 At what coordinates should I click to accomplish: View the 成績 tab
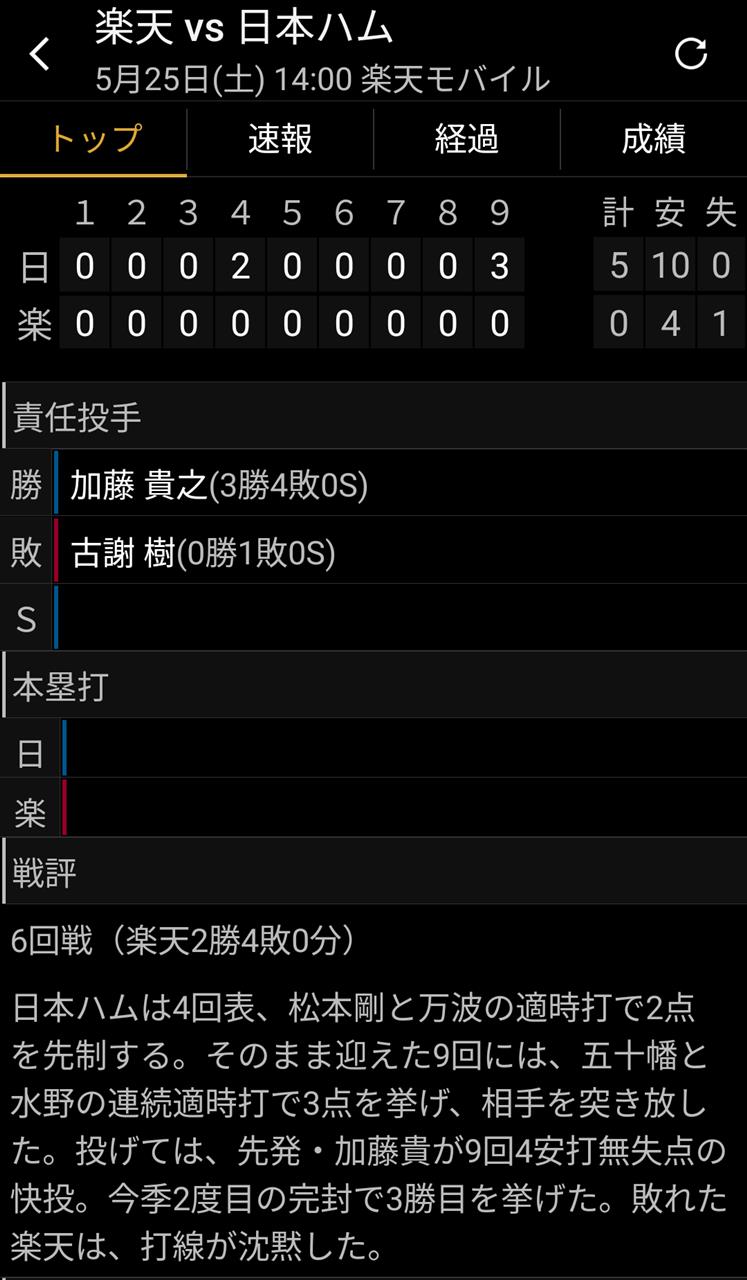tap(654, 139)
